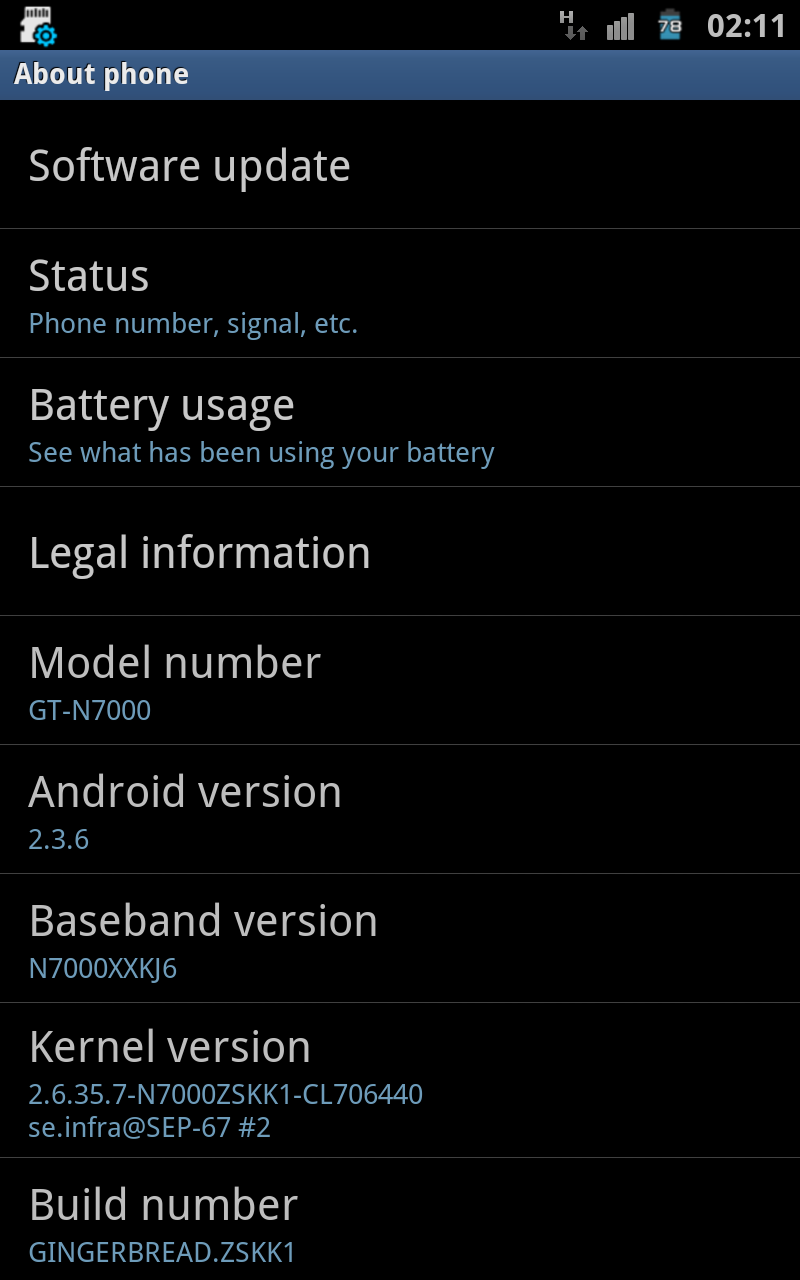
Task: Select the Baseband version row
Action: [400, 939]
